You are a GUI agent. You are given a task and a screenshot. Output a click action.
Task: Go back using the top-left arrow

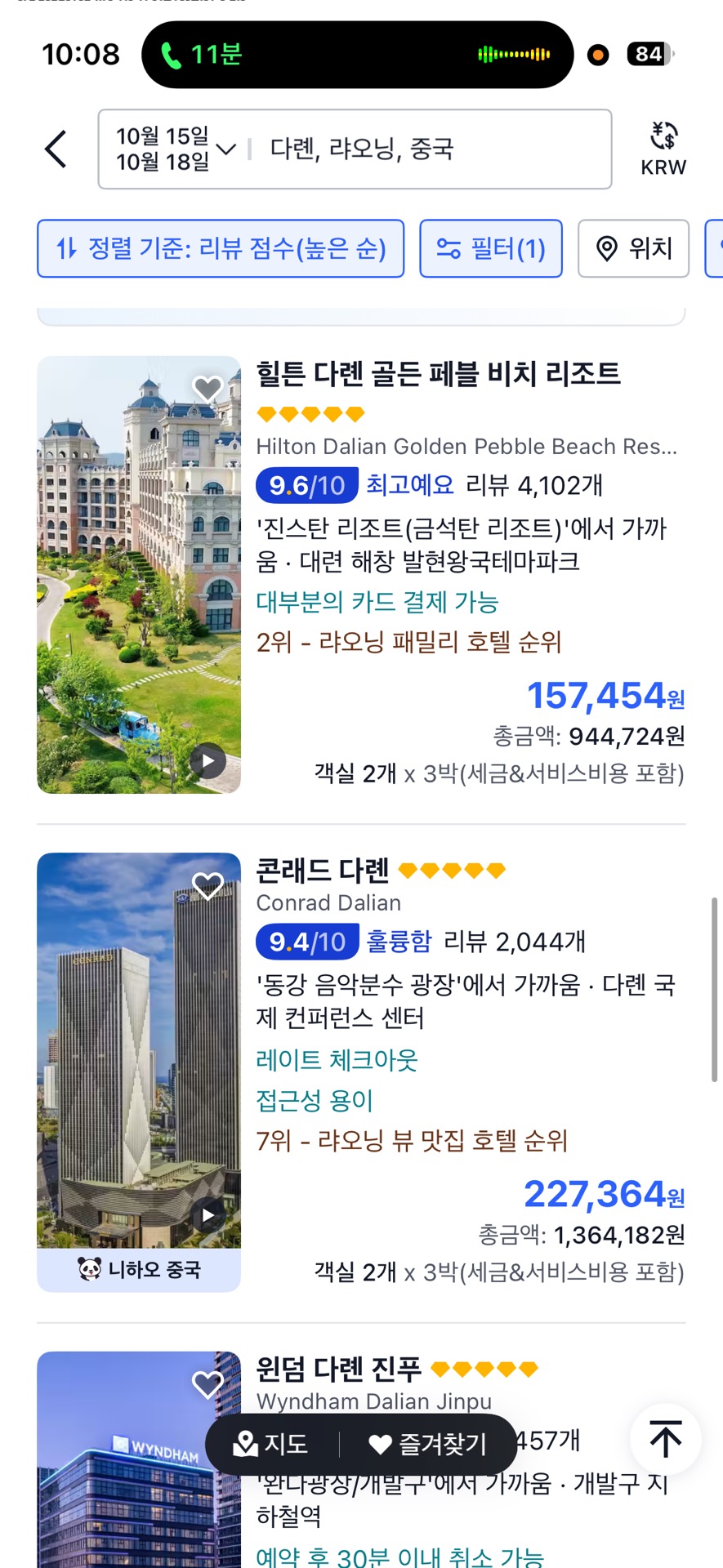[x=56, y=149]
